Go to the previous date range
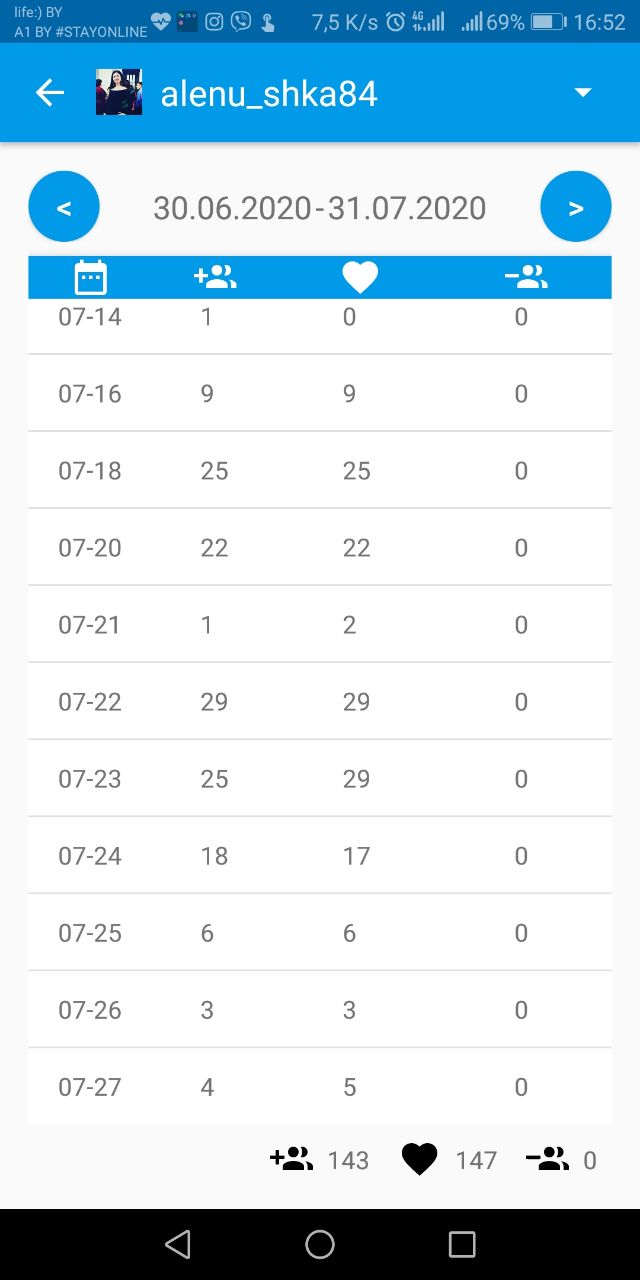 coord(64,207)
